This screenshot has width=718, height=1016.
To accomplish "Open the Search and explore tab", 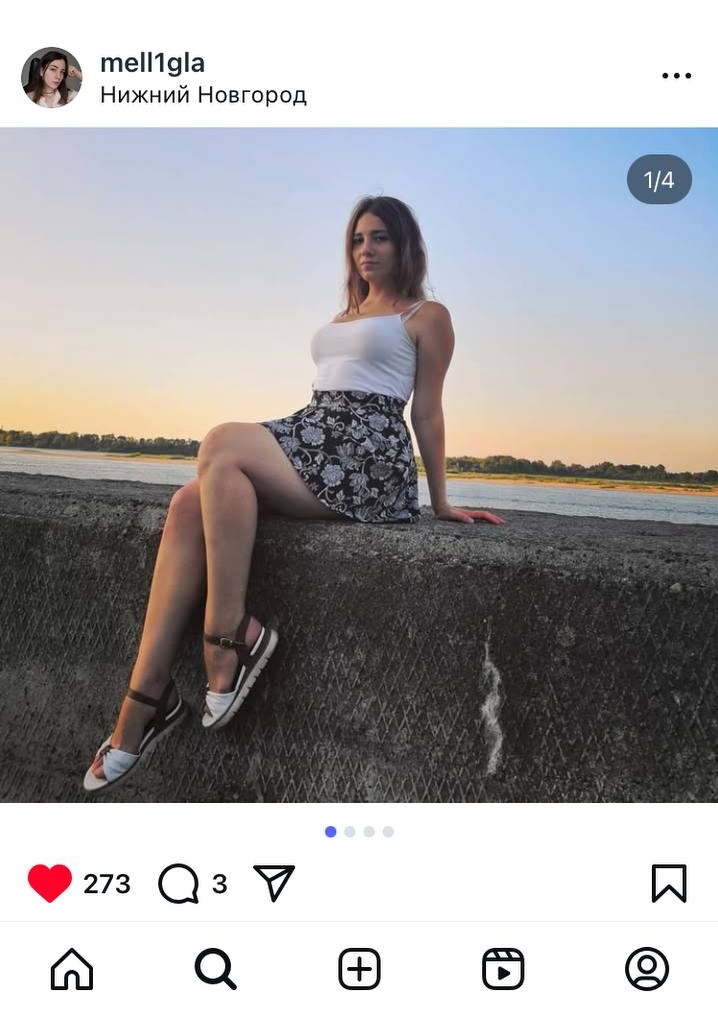I will pyautogui.click(x=215, y=968).
